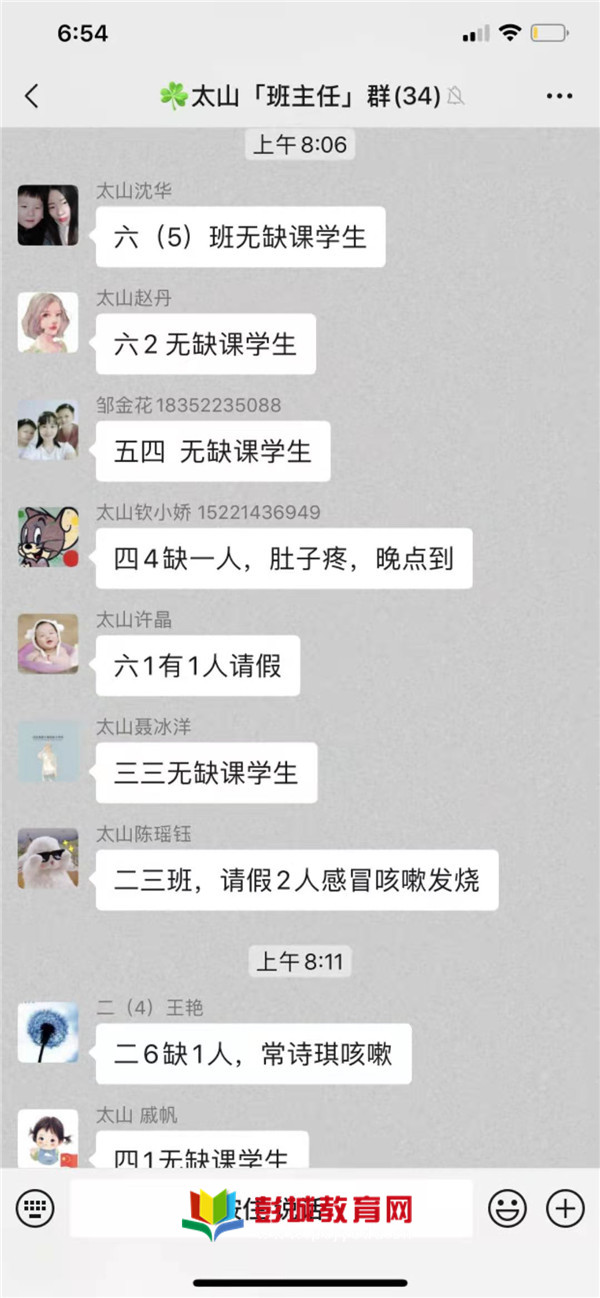
Task: View 太山赵丹's profile avatar
Action: tap(48, 322)
